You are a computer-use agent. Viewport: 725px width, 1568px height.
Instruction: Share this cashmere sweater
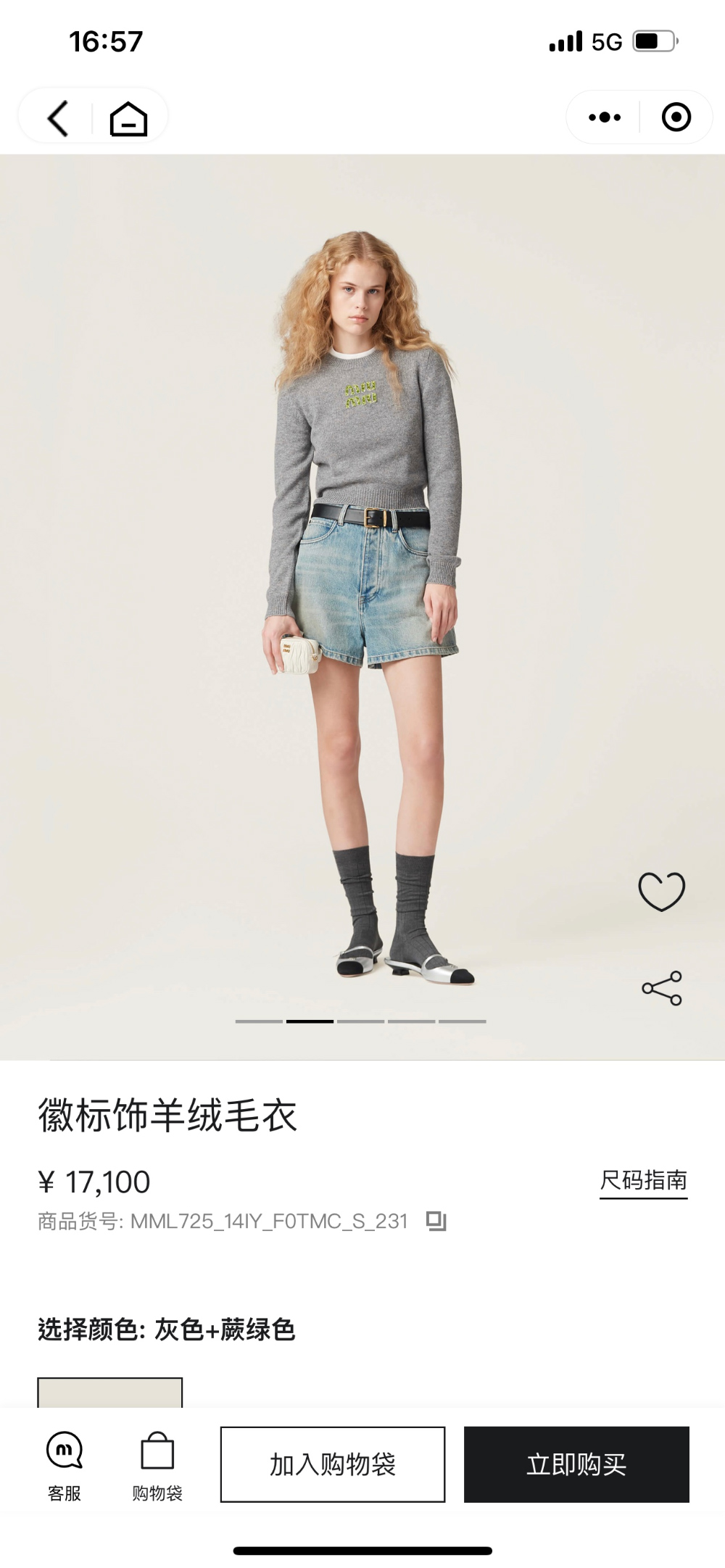pyautogui.click(x=661, y=988)
